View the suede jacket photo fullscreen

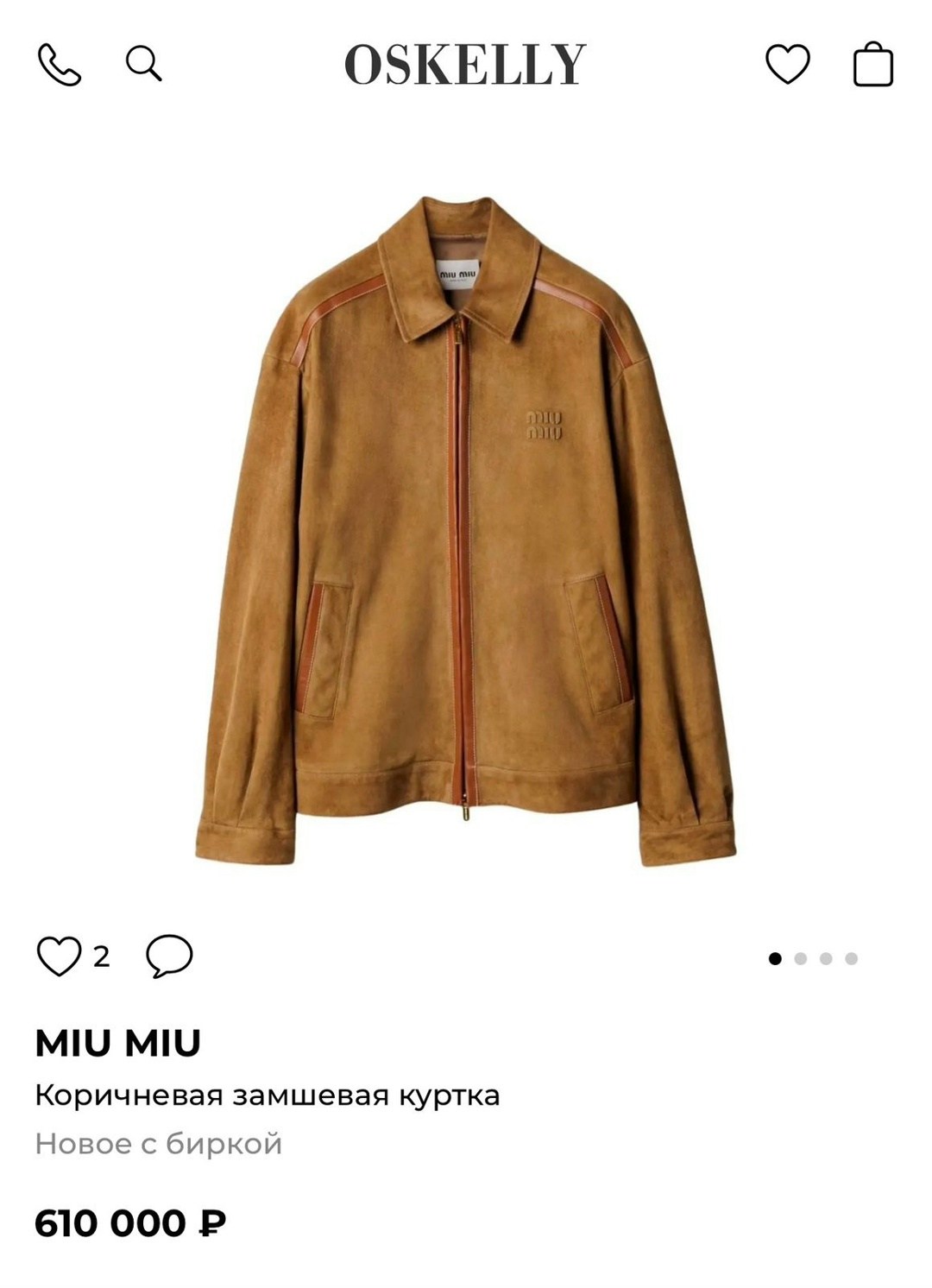(x=465, y=531)
